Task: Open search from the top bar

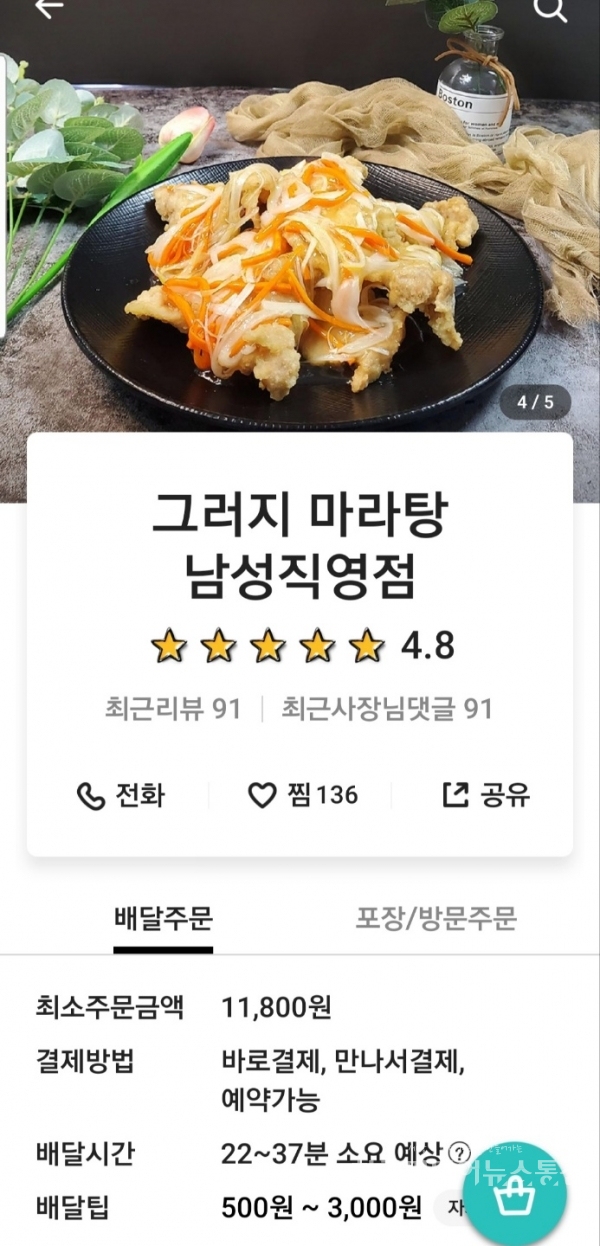Action: click(550, 9)
